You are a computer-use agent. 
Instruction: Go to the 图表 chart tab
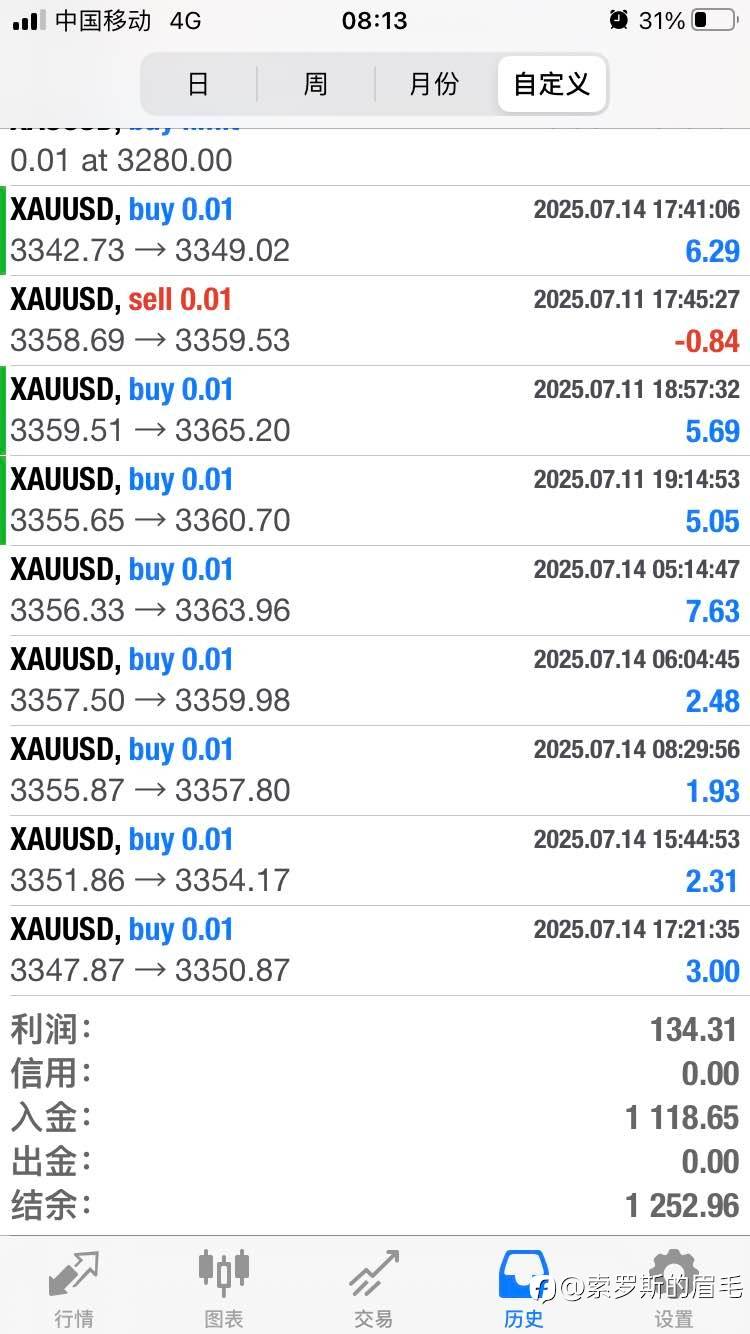pos(224,1288)
